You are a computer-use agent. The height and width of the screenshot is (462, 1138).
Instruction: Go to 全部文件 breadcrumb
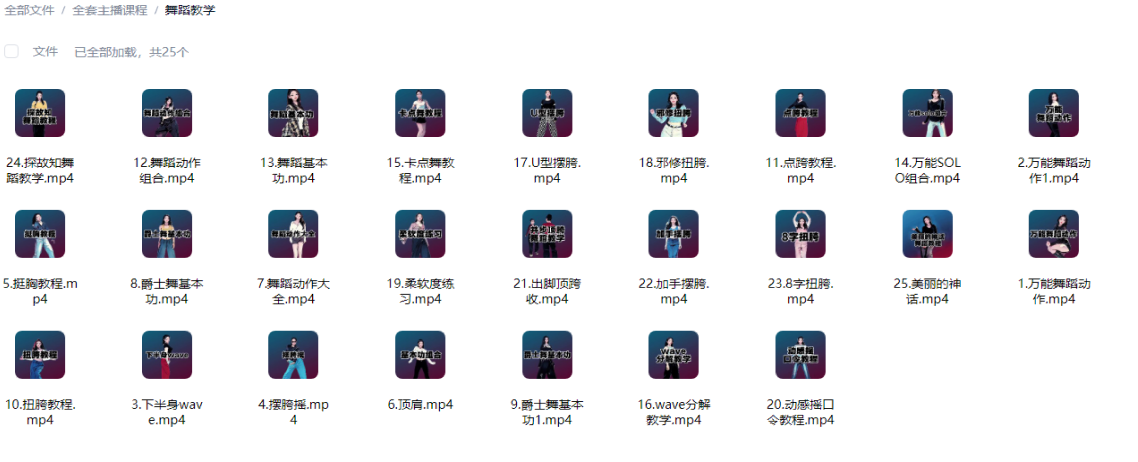[28, 10]
